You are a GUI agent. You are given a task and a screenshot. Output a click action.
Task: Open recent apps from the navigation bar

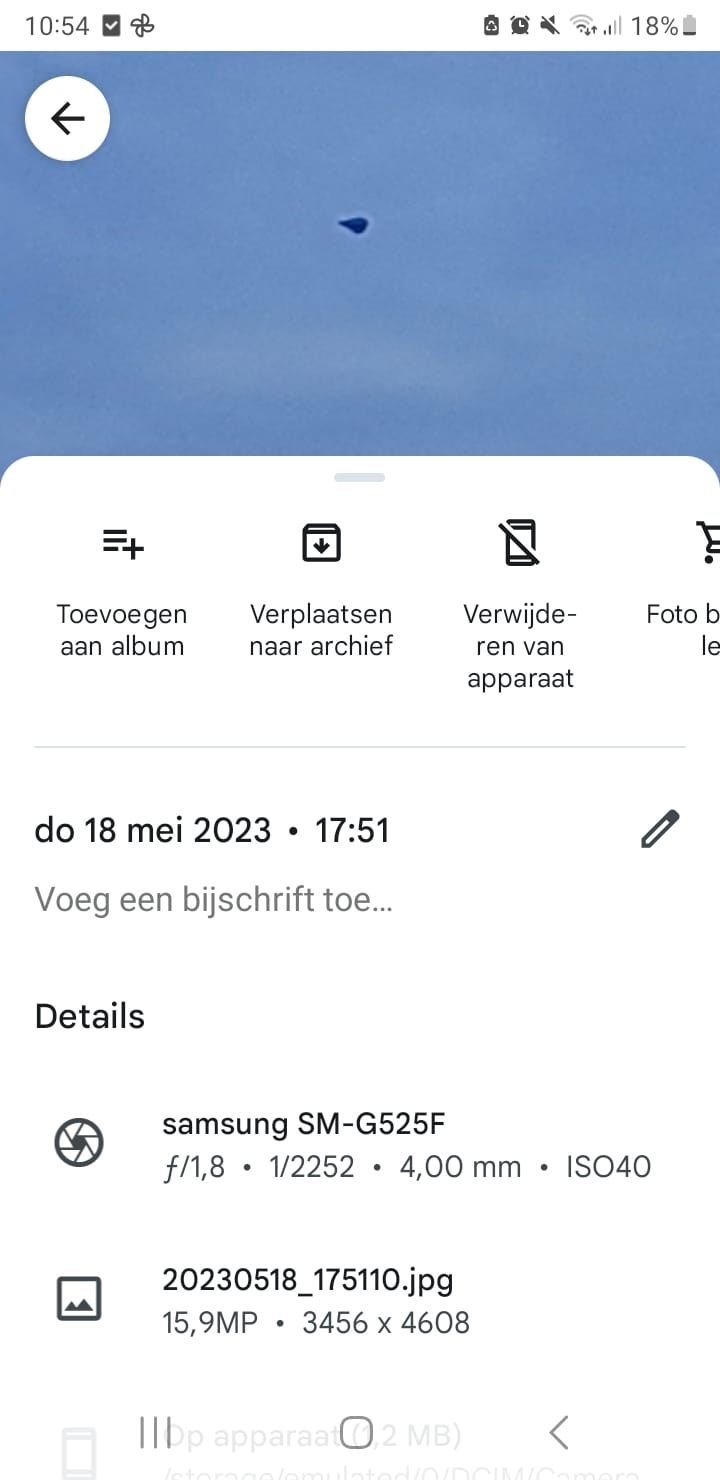155,1432
